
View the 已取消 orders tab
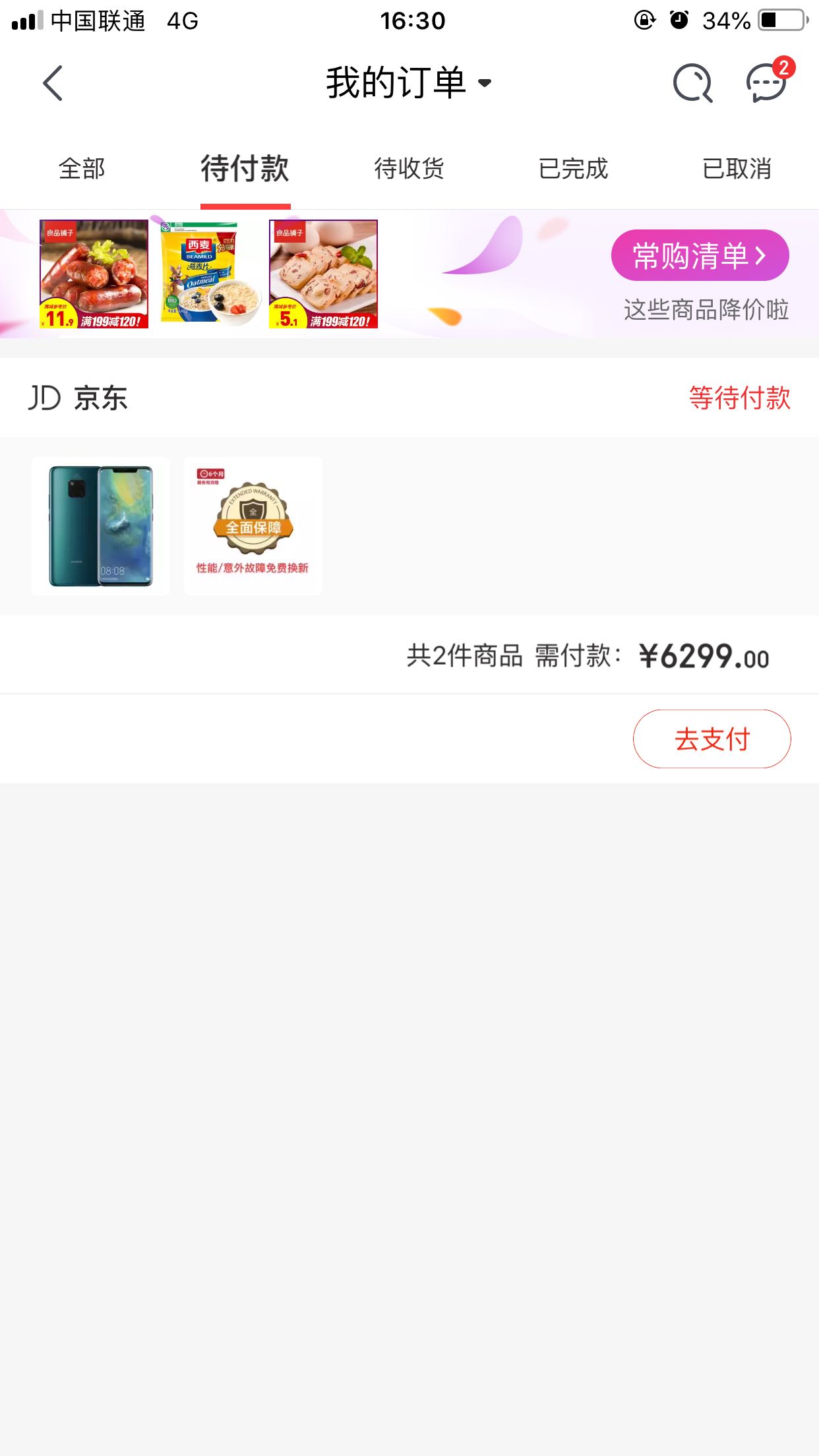pyautogui.click(x=737, y=169)
